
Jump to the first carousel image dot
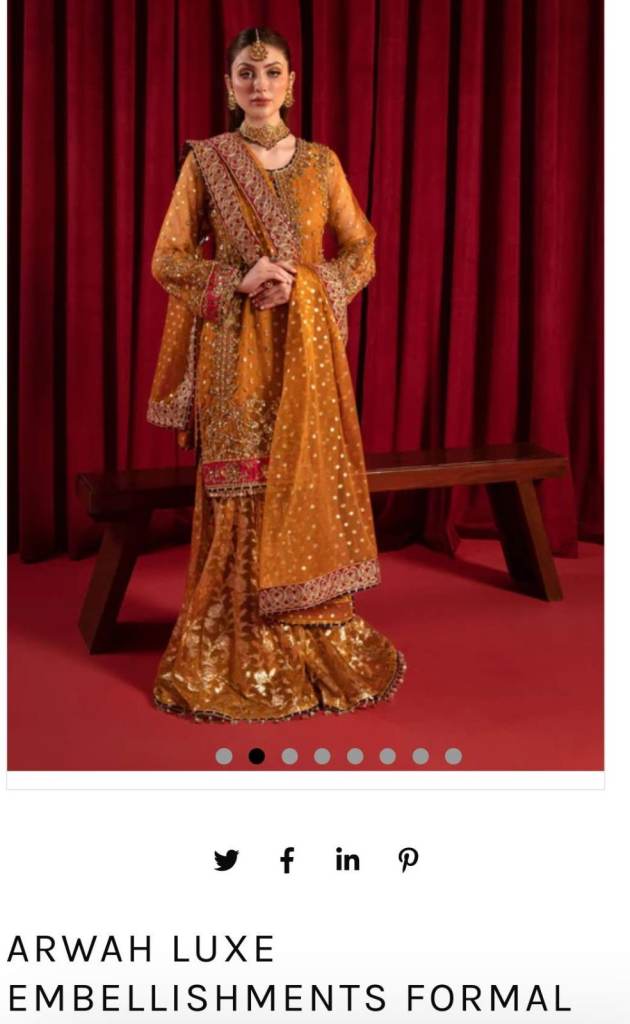224,756
